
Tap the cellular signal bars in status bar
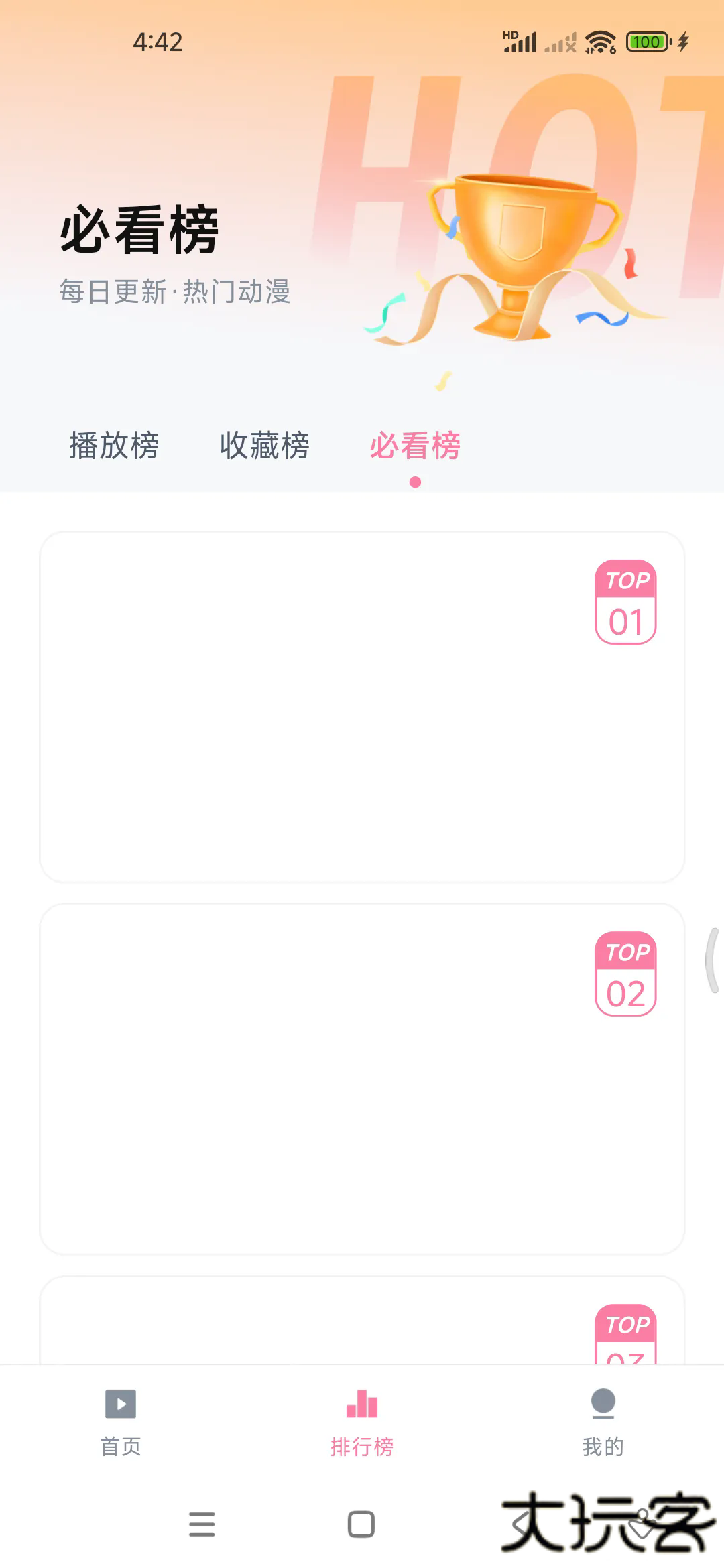pyautogui.click(x=522, y=42)
